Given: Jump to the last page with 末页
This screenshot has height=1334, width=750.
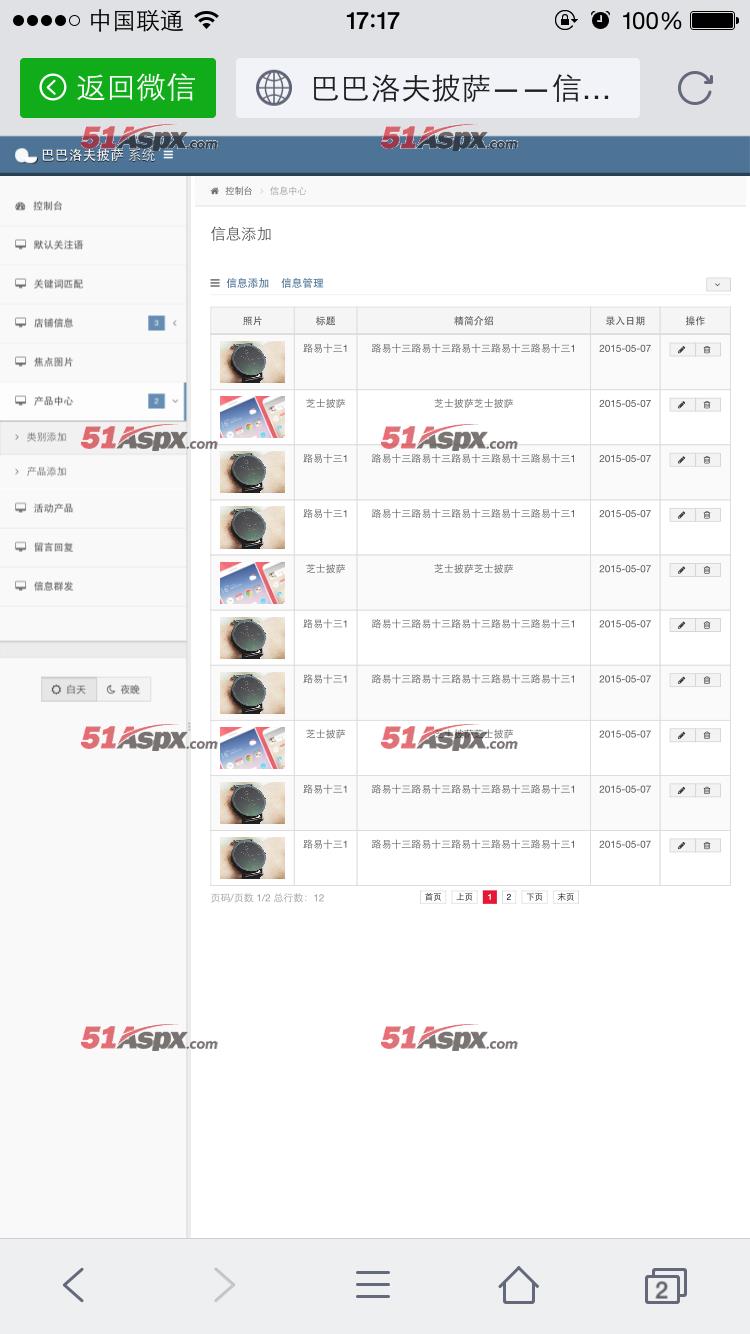Looking at the screenshot, I should [x=565, y=897].
